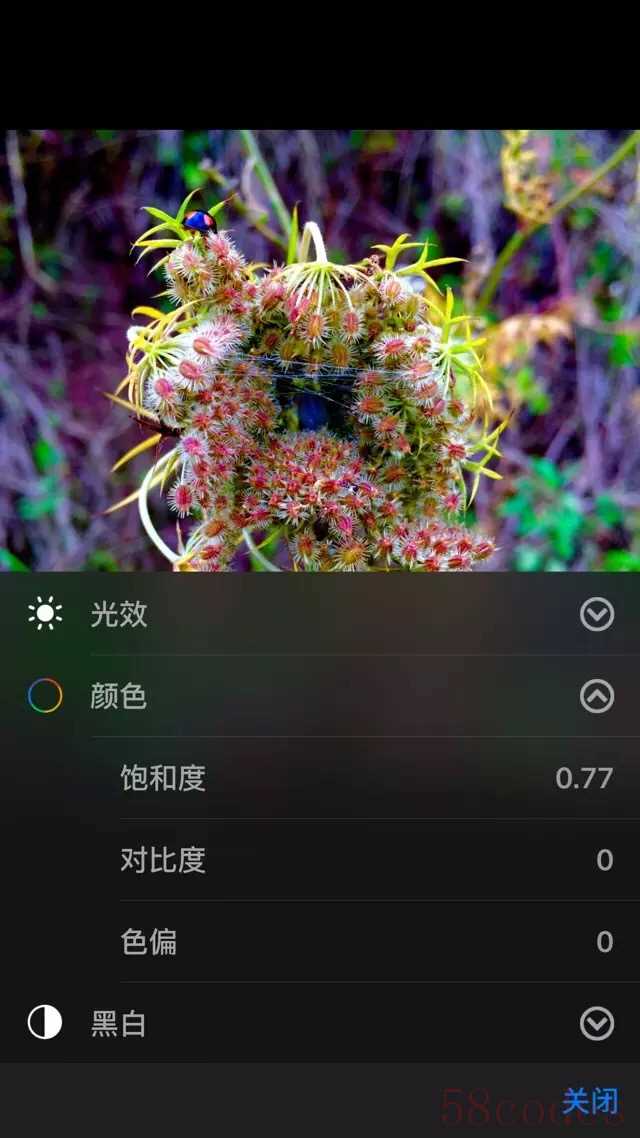Screen dimensions: 640x1138
Task: Expand the 黑白 section
Action: (597, 1024)
